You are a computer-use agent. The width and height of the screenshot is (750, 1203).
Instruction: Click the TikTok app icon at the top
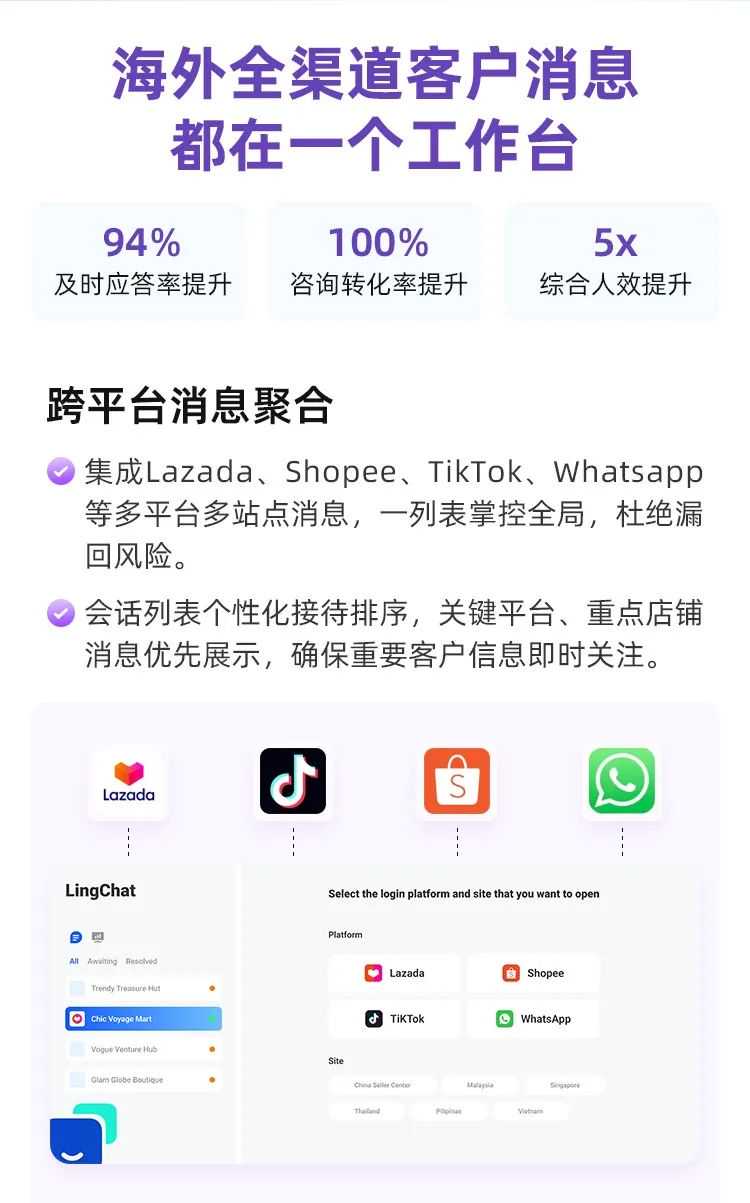click(293, 782)
